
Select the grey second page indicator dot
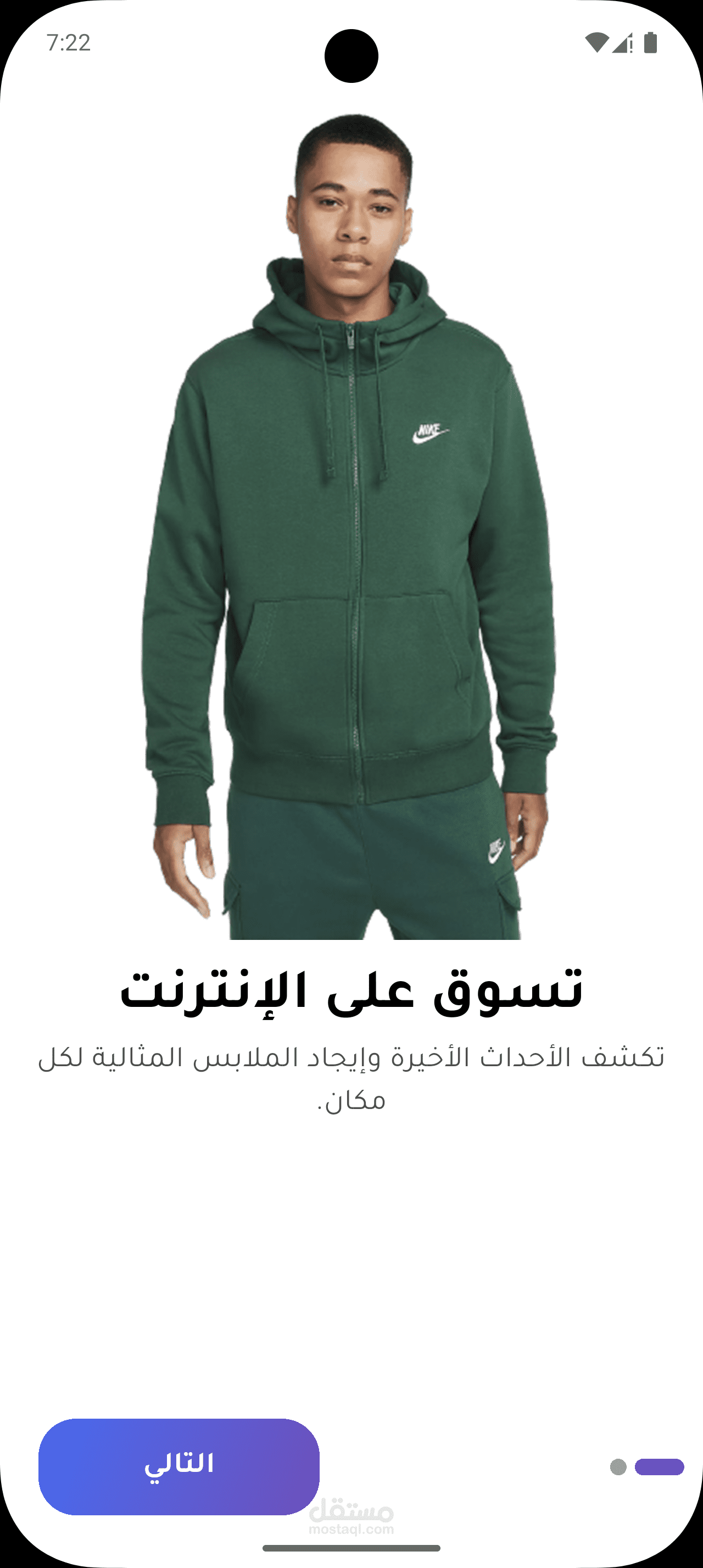point(618,1467)
